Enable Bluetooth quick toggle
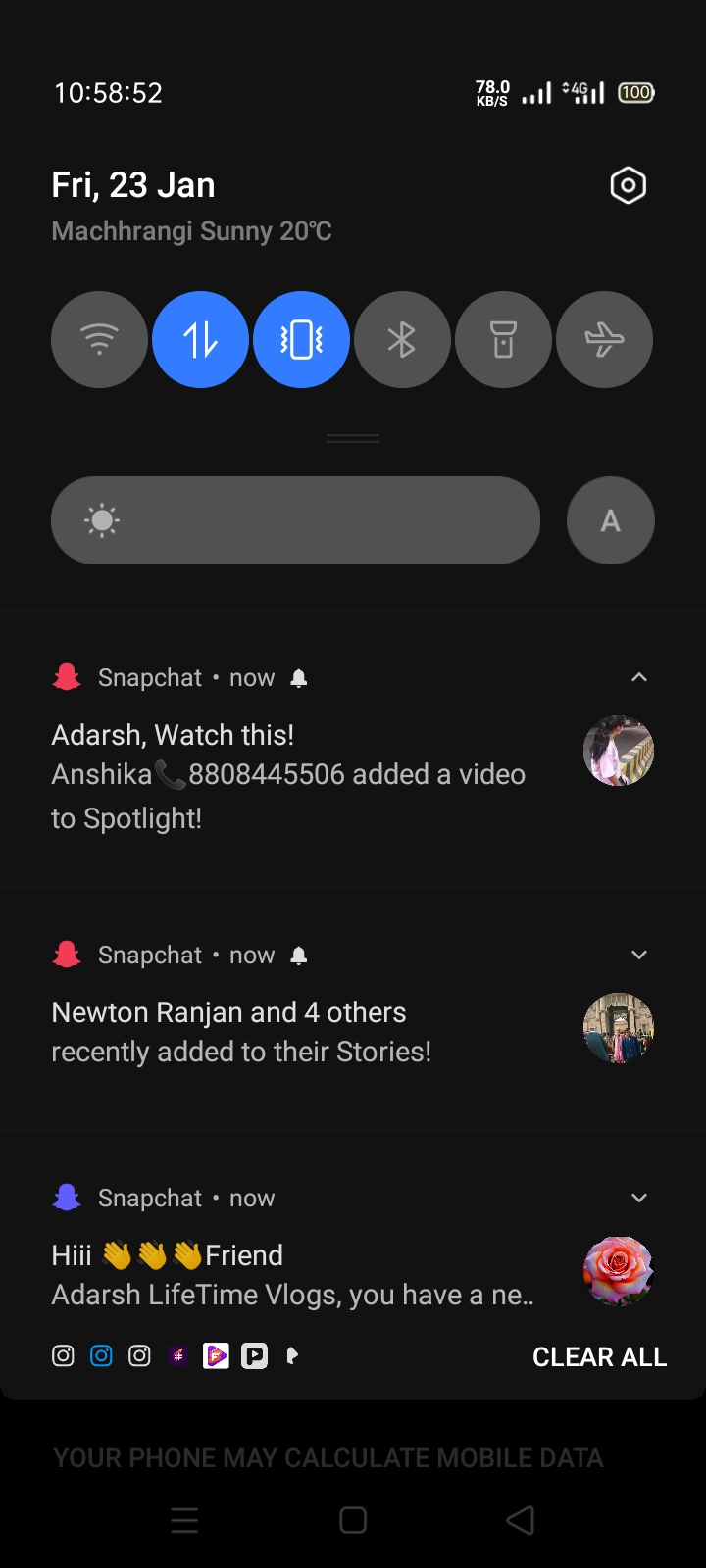The width and height of the screenshot is (706, 1568). pyautogui.click(x=402, y=340)
